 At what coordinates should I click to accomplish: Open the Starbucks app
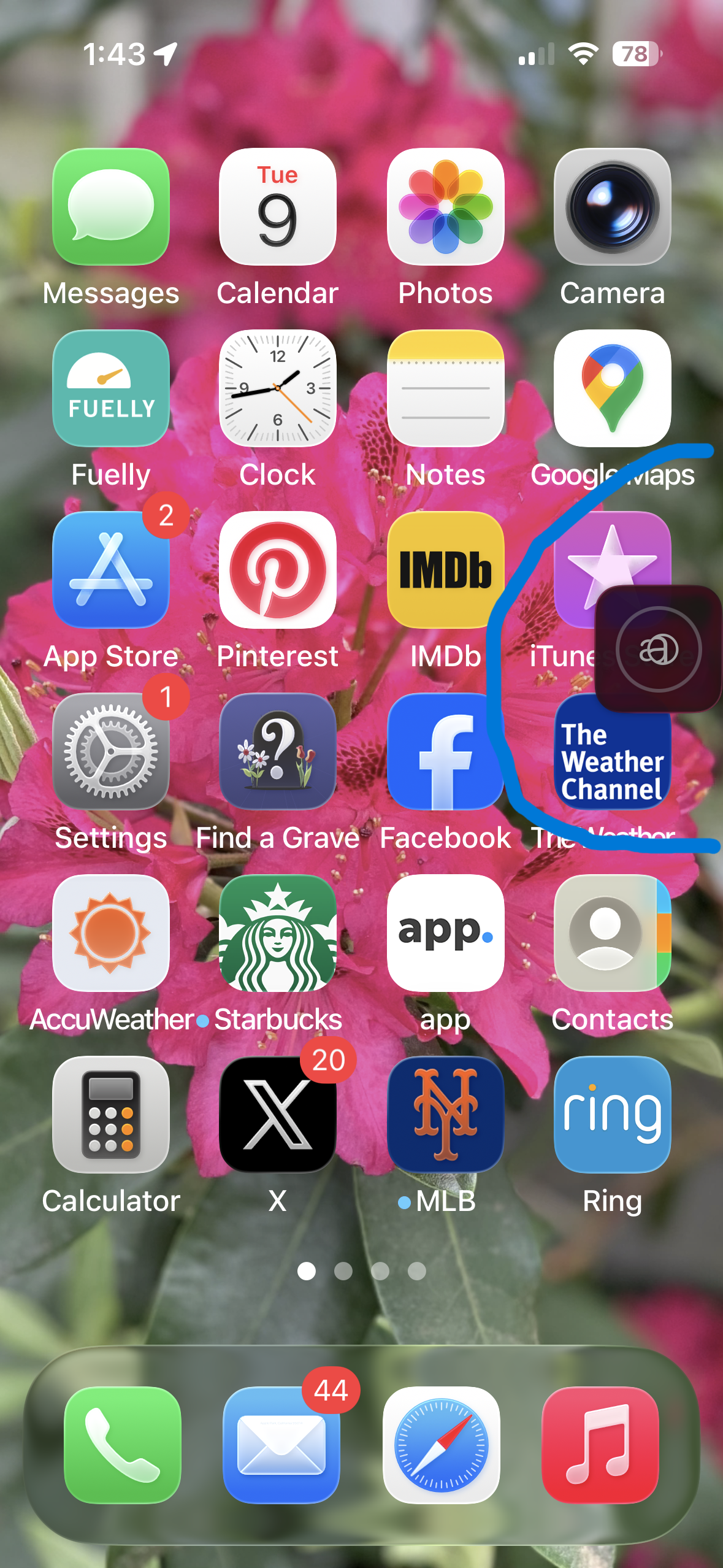point(278,933)
